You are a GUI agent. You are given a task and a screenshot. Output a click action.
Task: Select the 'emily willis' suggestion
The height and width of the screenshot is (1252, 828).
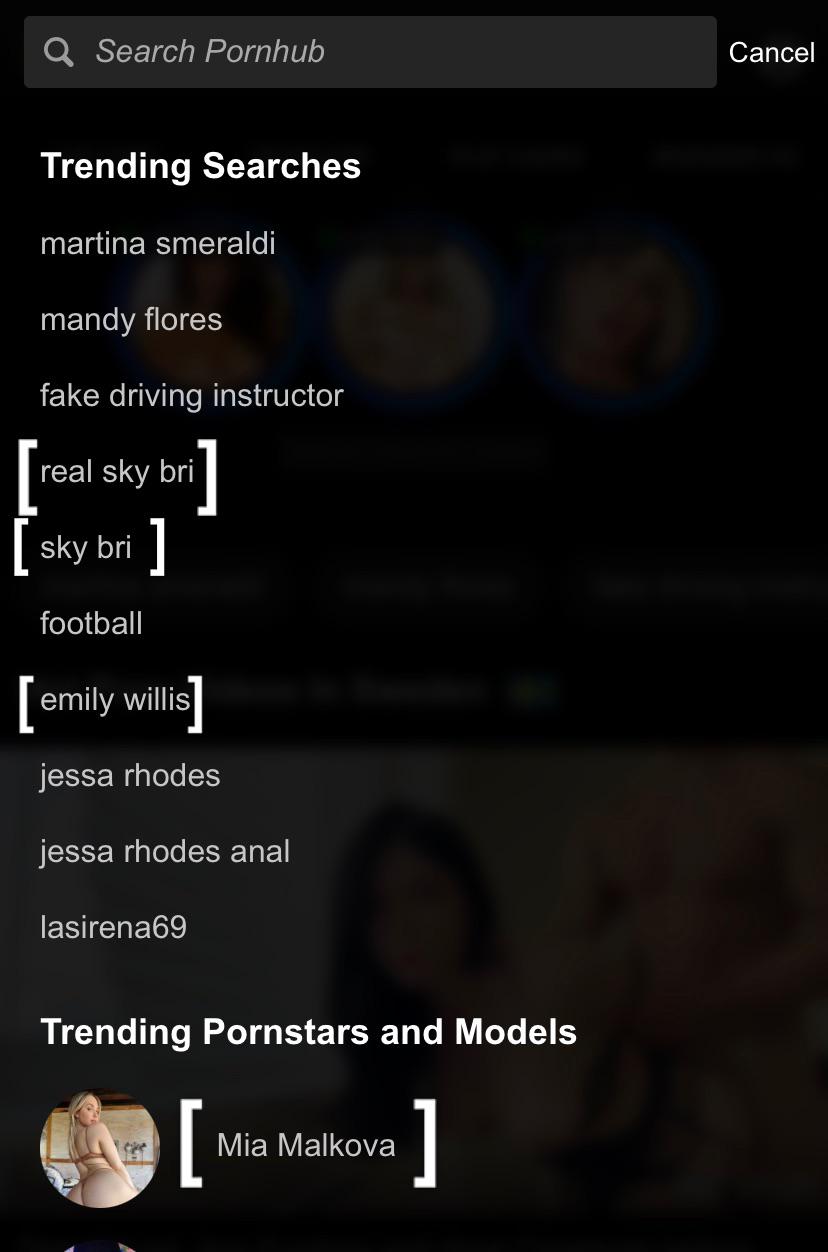pos(115,699)
